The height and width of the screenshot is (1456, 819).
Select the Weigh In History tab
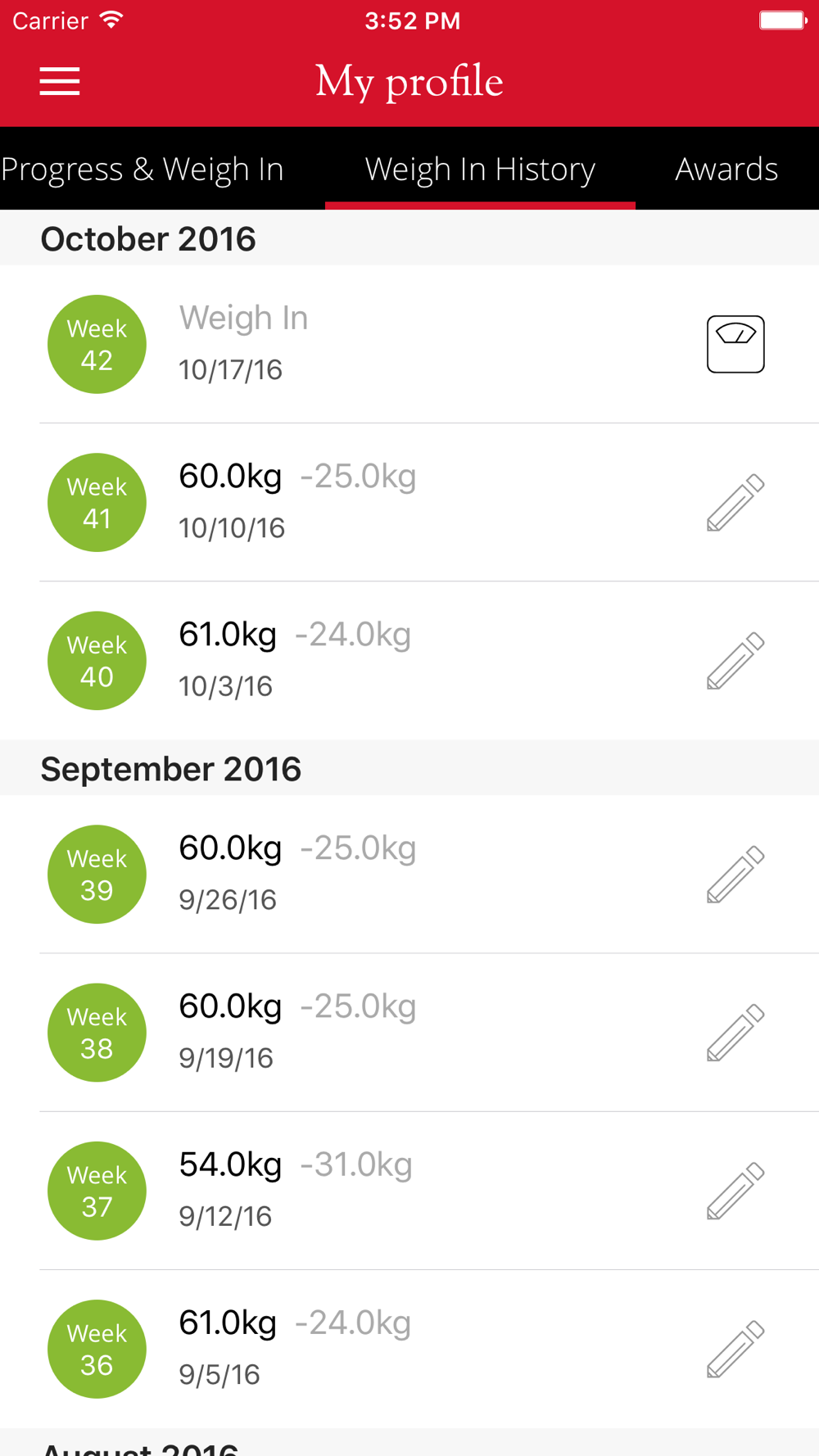point(480,169)
